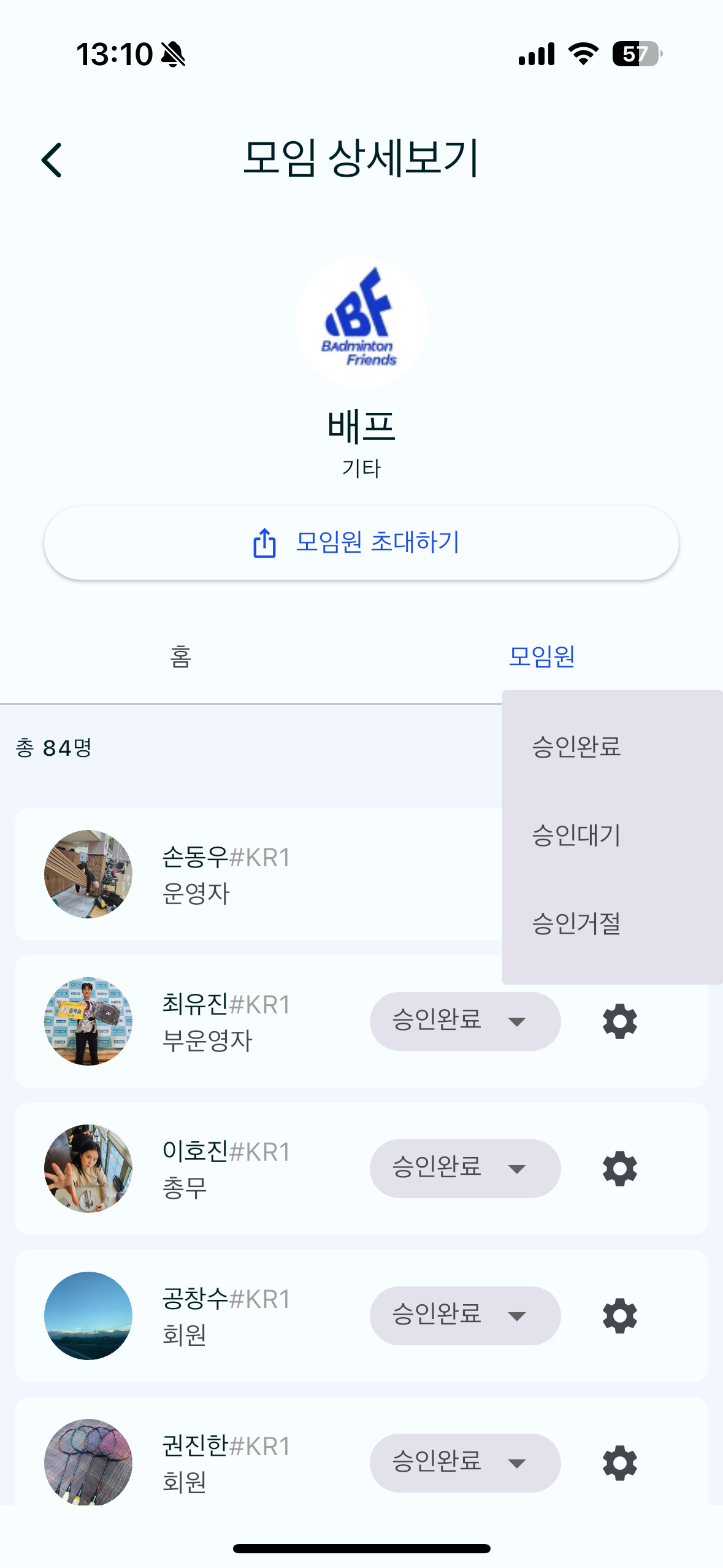Viewport: 723px width, 1568px height.
Task: Tap 모임원 초대하기 invite button
Action: (361, 542)
